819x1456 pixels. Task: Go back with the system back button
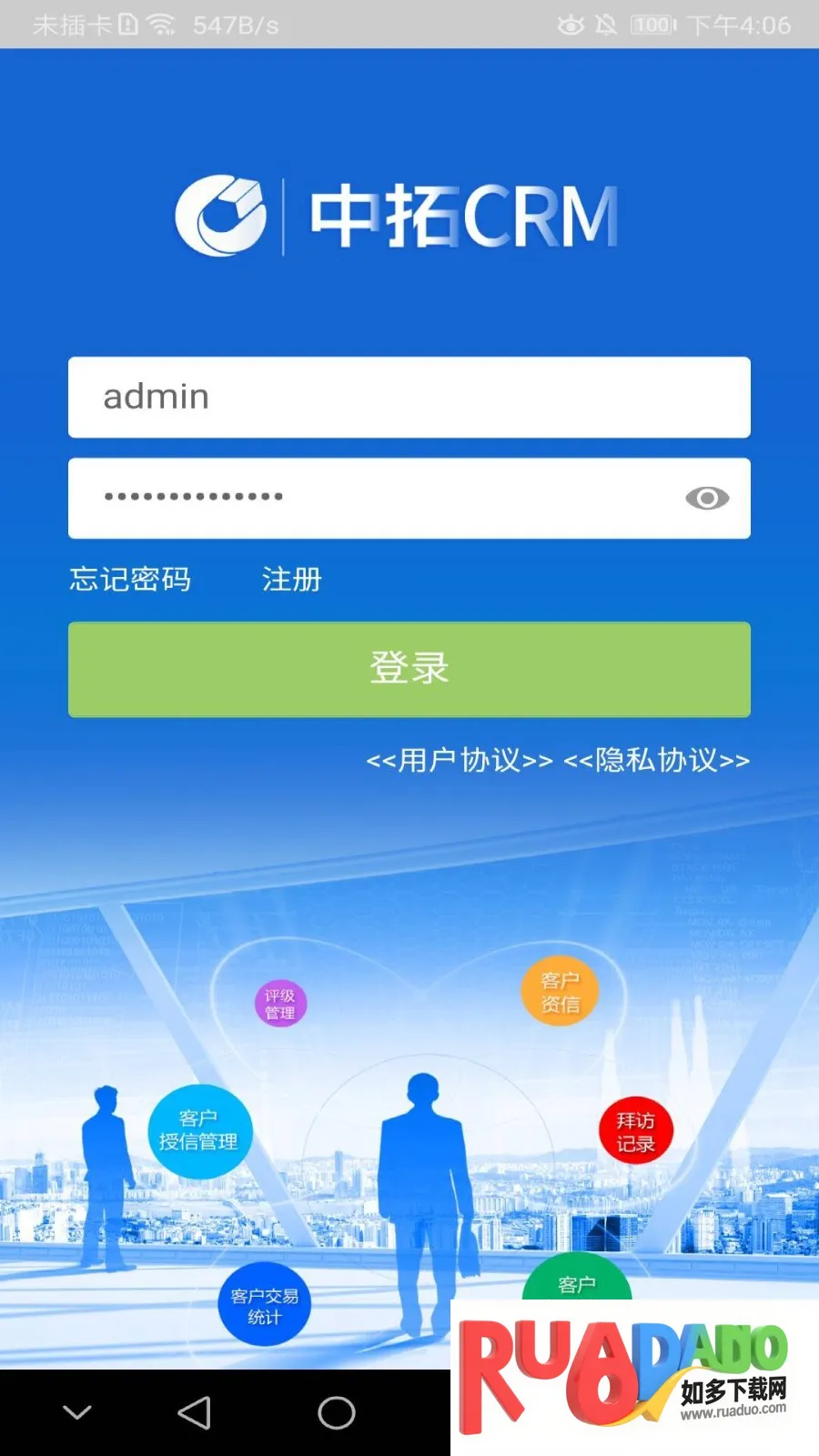point(194,1412)
